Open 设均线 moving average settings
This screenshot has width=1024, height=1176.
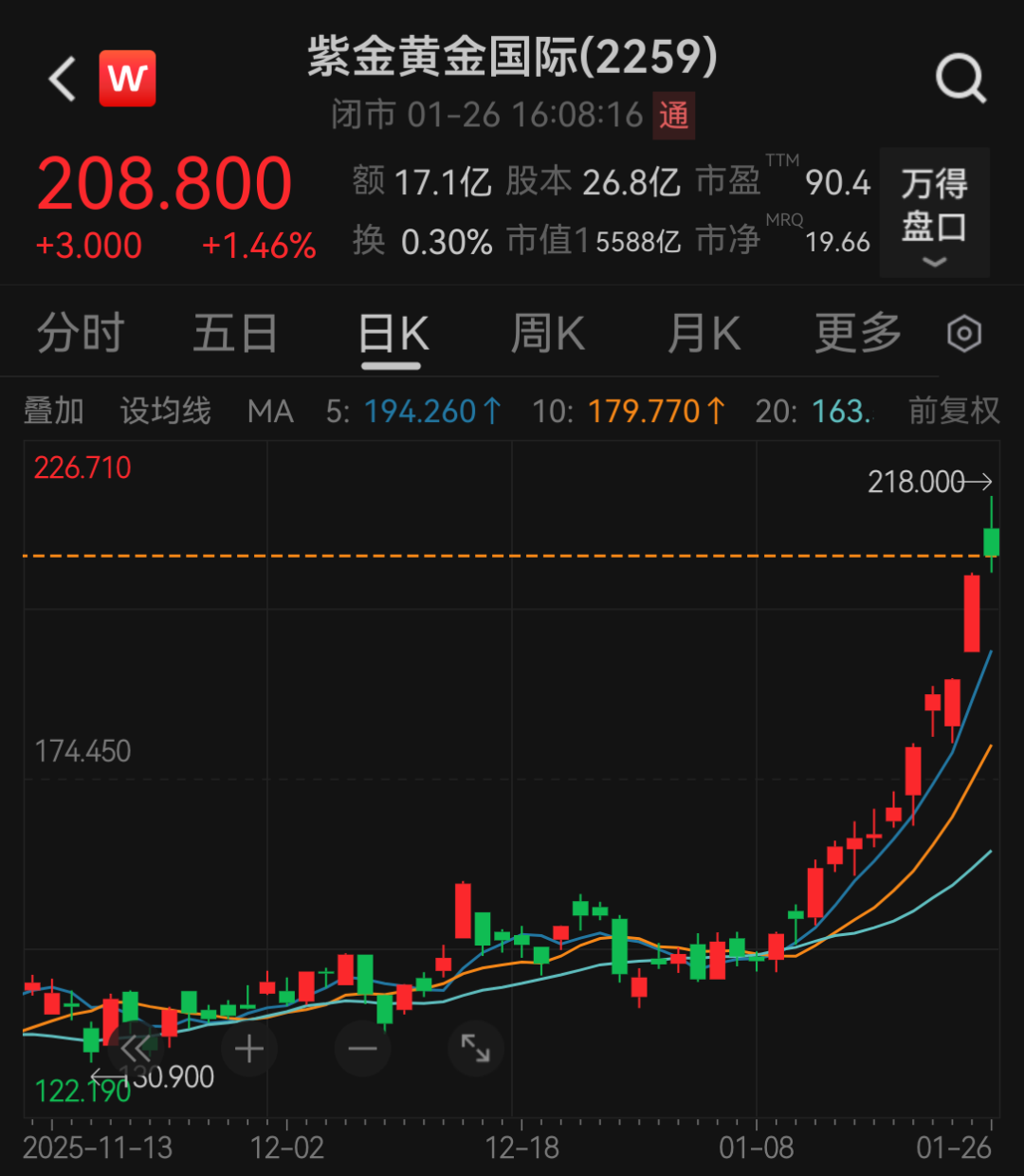tap(165, 412)
